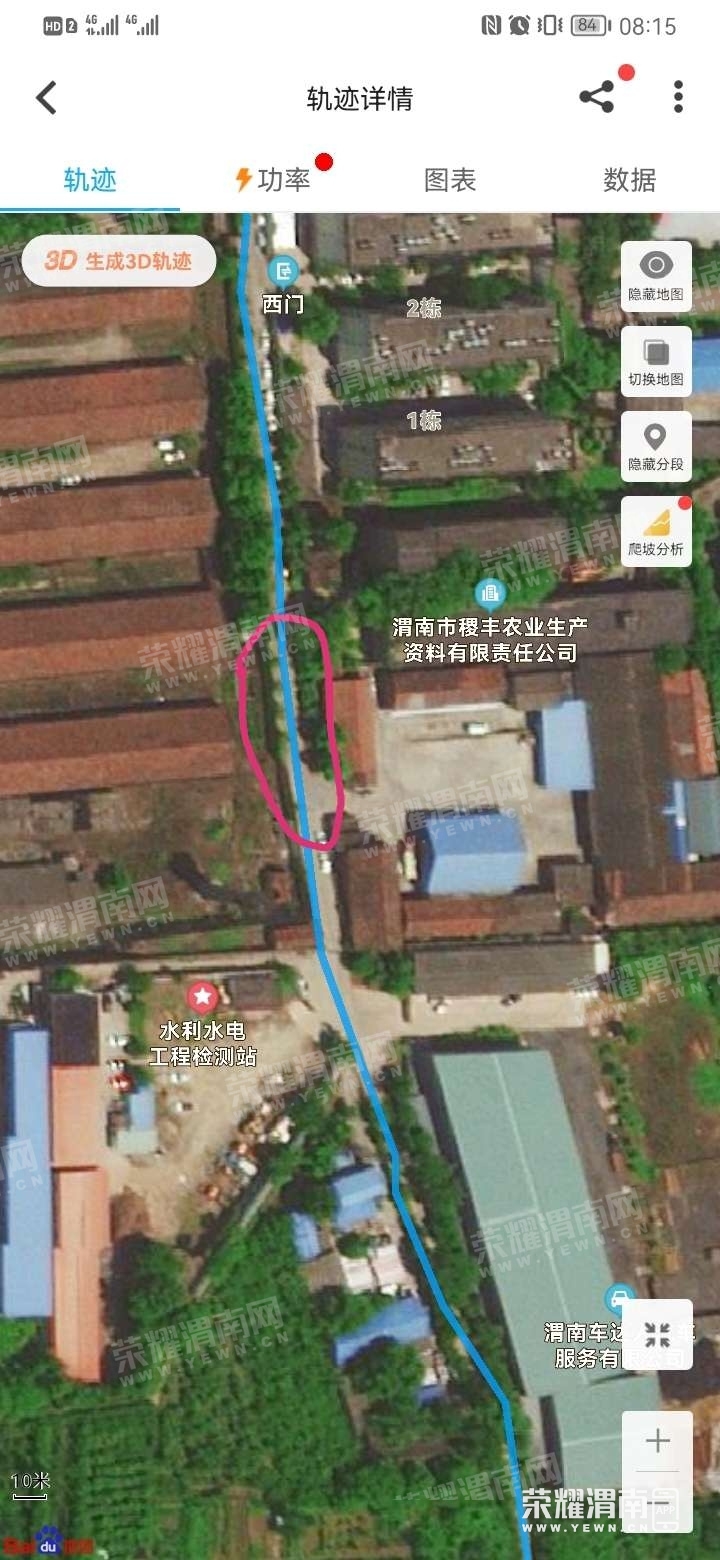Screen dimensions: 720x1560
Task: Go back from track details
Action: coord(47,98)
